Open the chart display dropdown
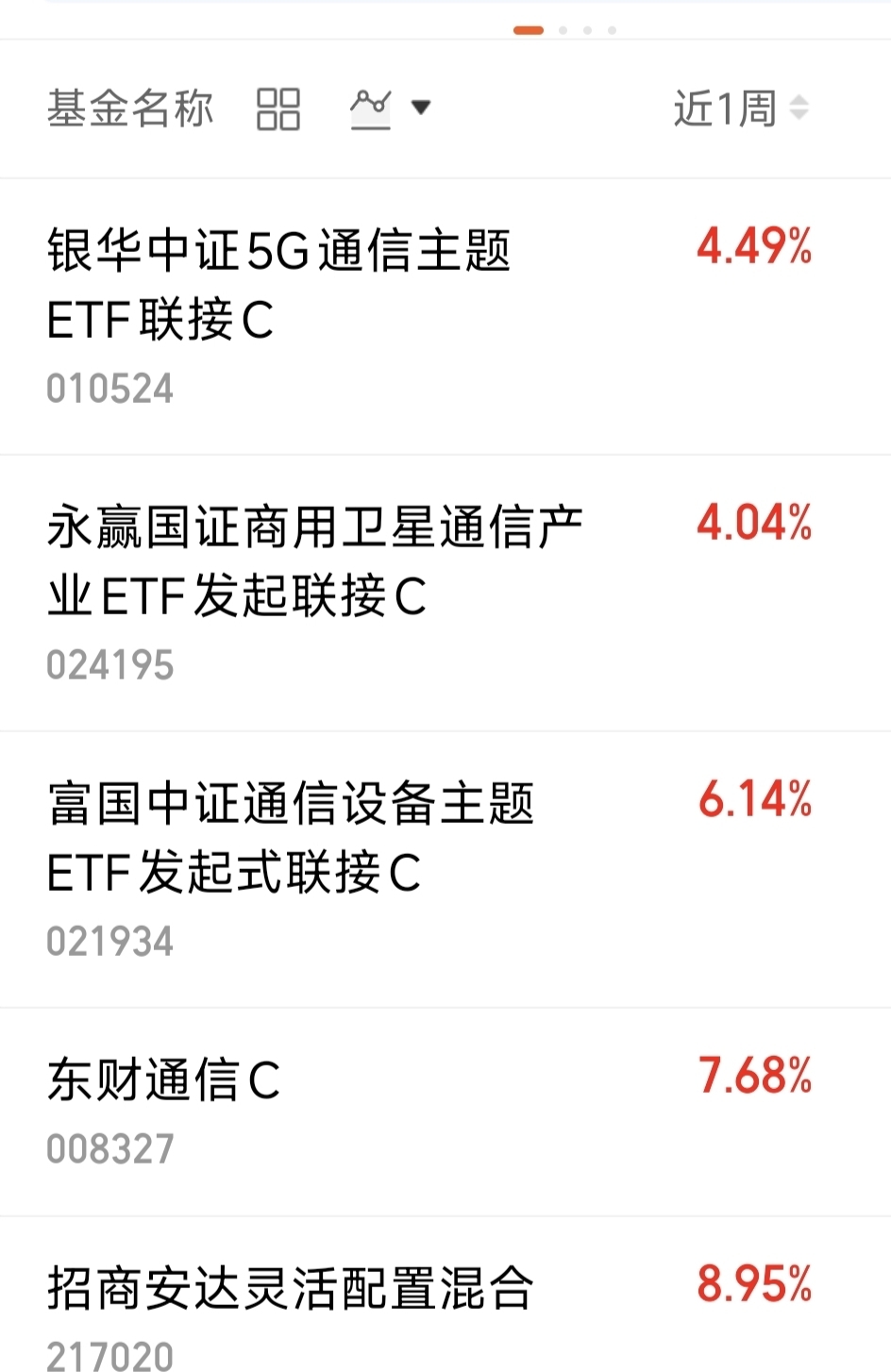Screen dimensions: 891x1372 390,108
